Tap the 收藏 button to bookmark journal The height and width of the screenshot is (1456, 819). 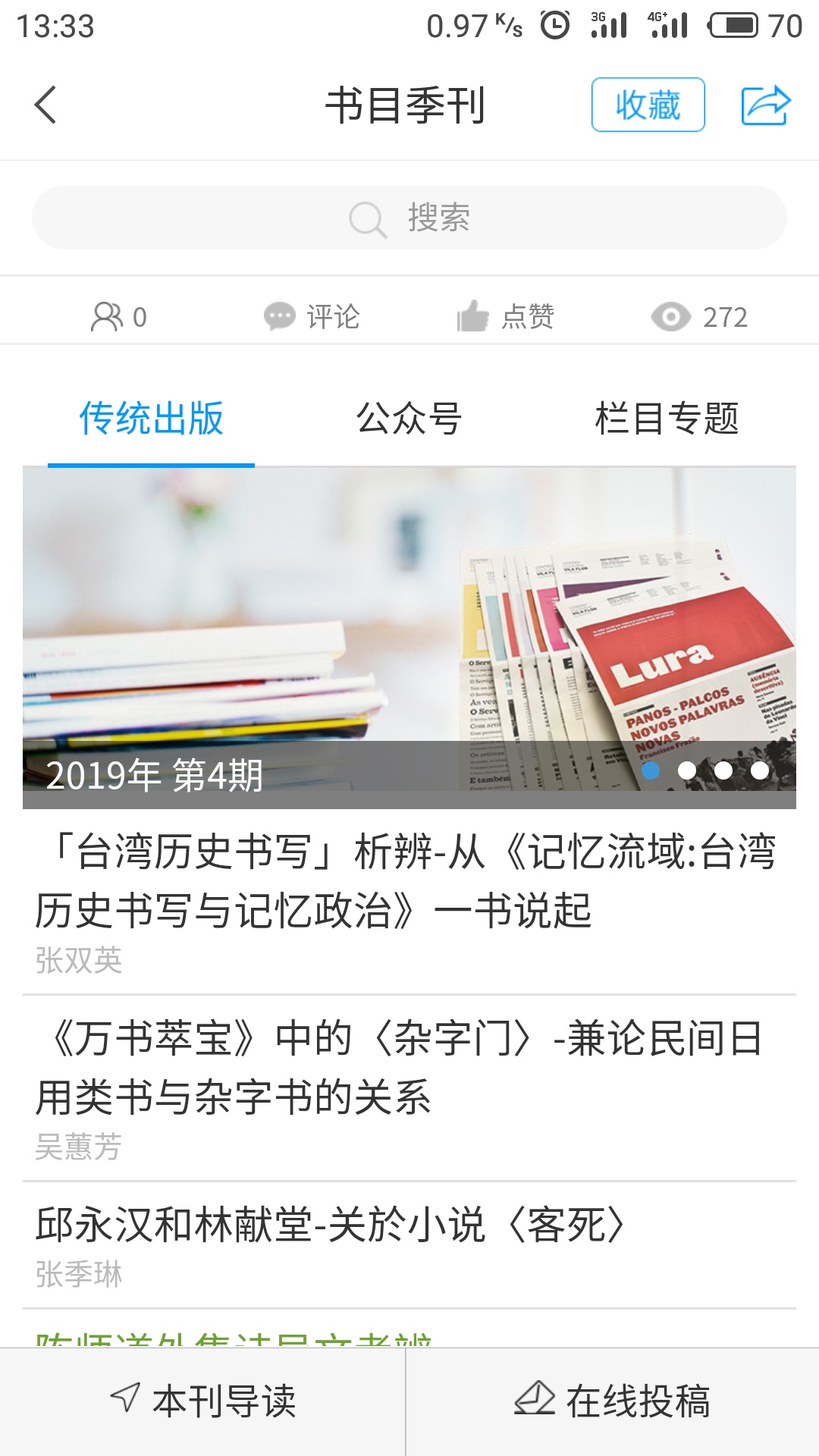point(648,105)
